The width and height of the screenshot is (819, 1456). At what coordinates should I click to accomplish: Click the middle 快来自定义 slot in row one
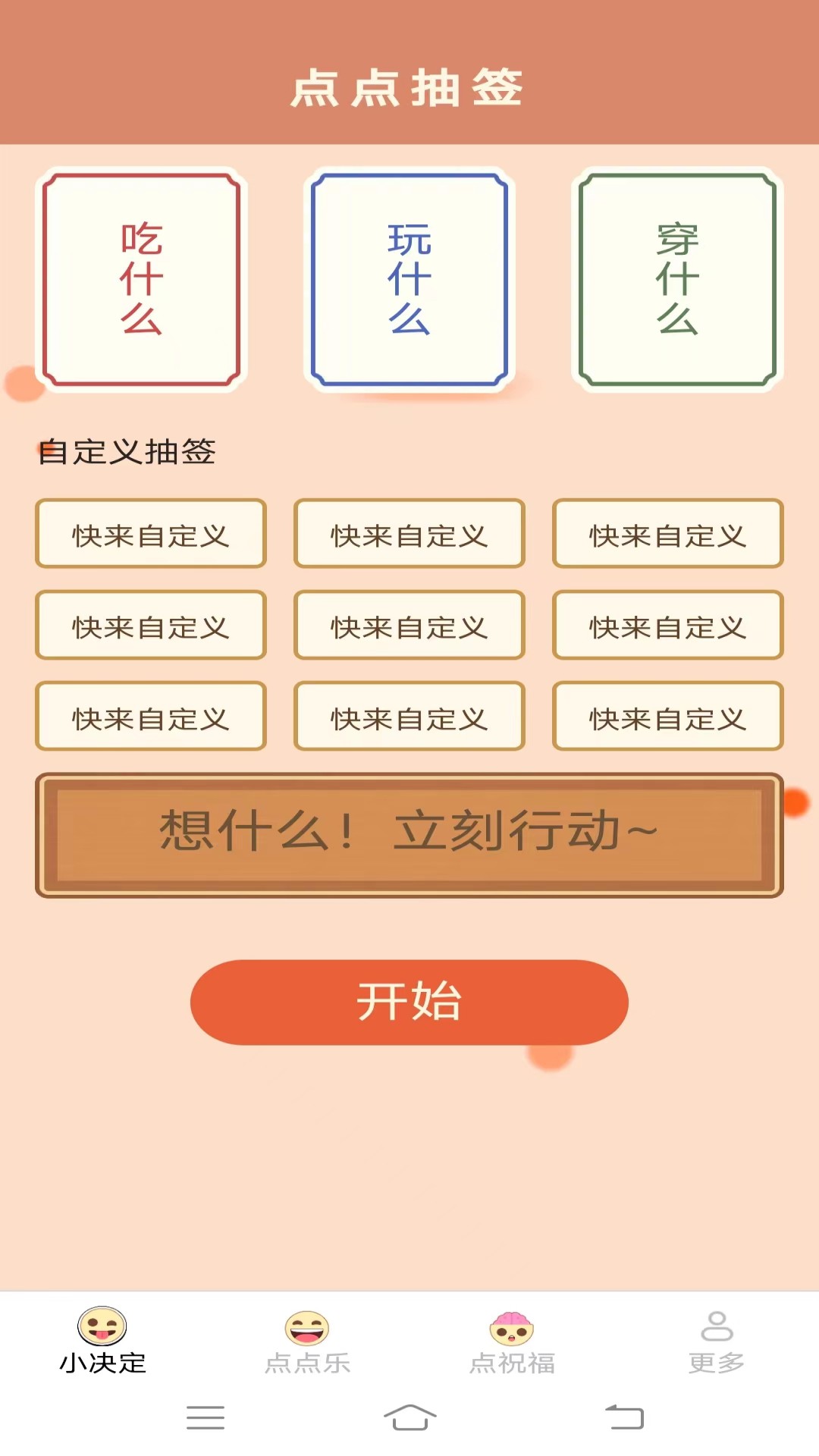tap(409, 535)
